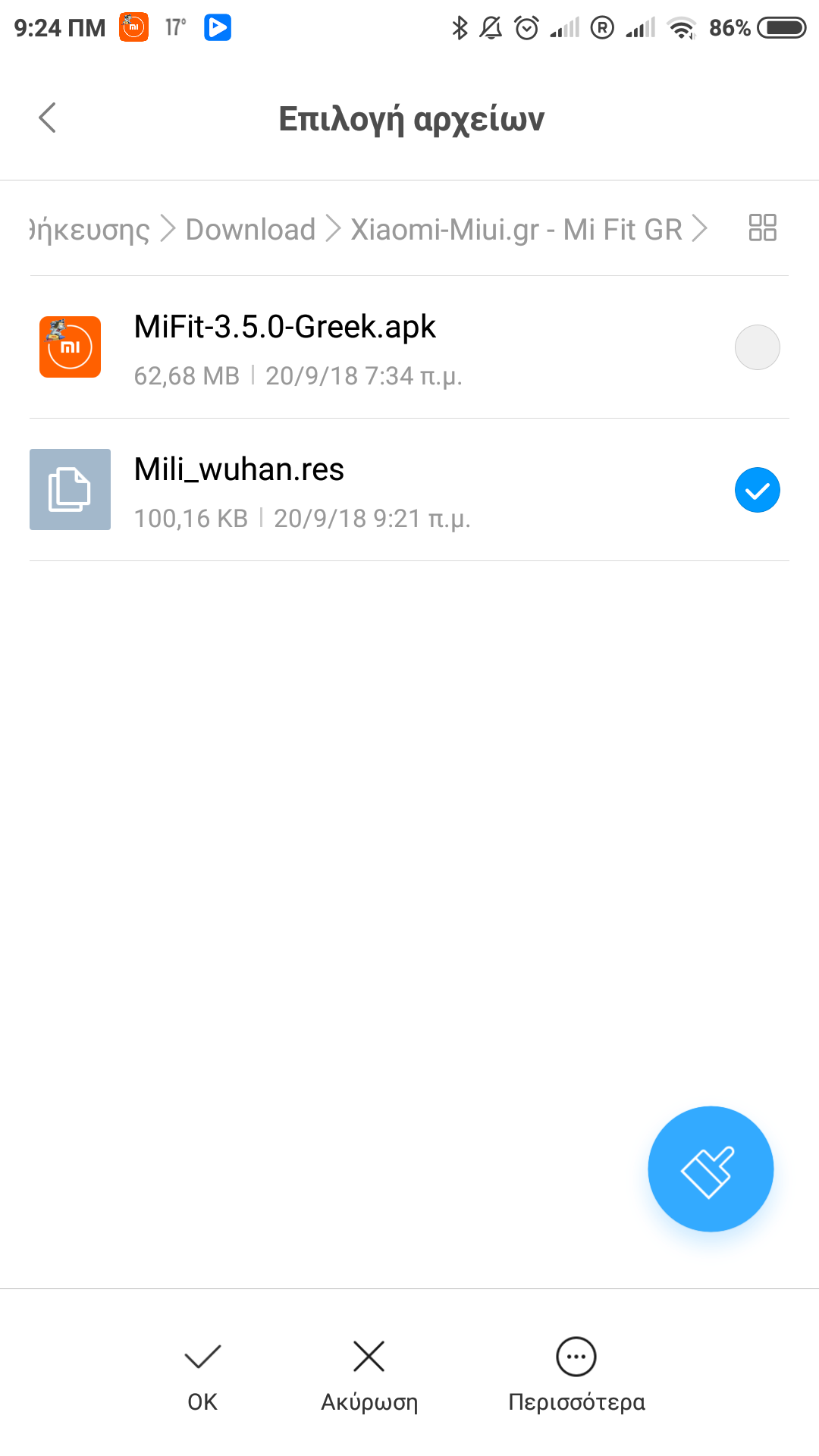Open the Xiaomi-Miui.gr - Mi Fit GR breadcrumb
The width and height of the screenshot is (819, 1456).
516,229
